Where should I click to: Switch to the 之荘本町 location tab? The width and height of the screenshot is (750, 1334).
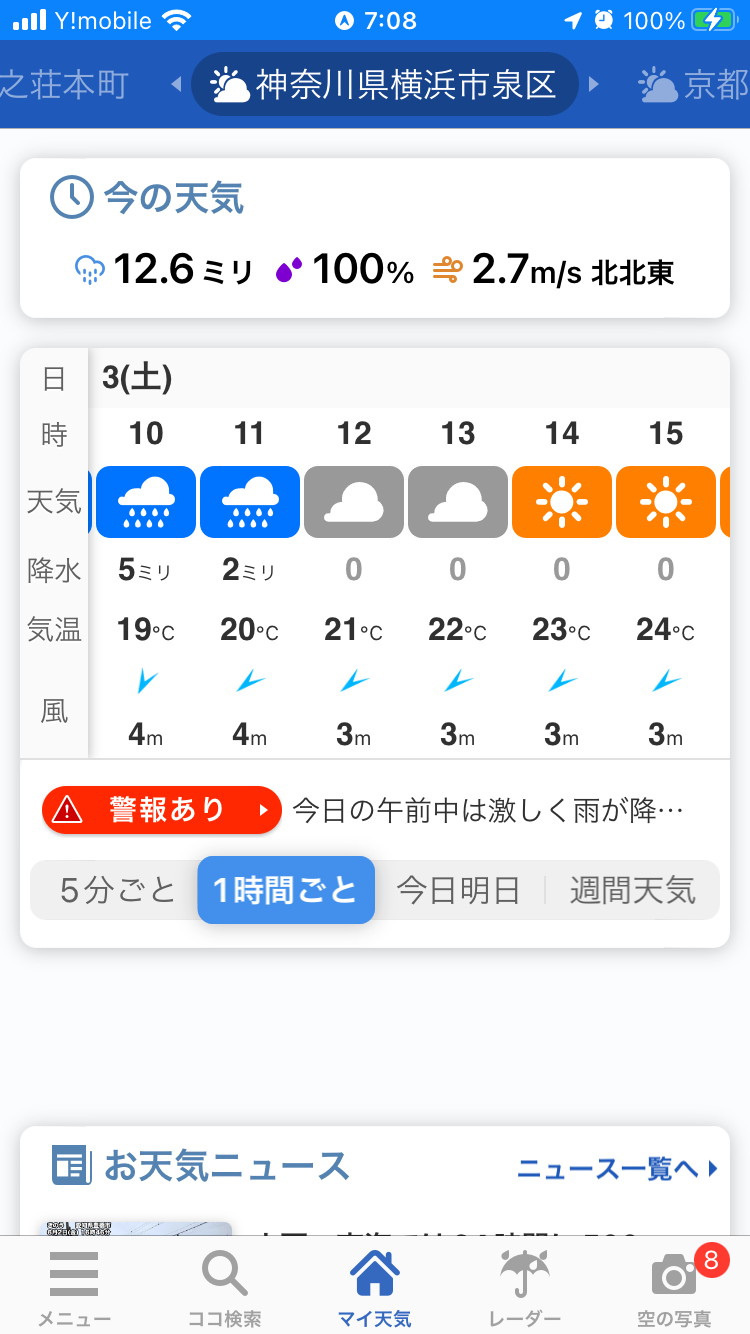pos(65,86)
